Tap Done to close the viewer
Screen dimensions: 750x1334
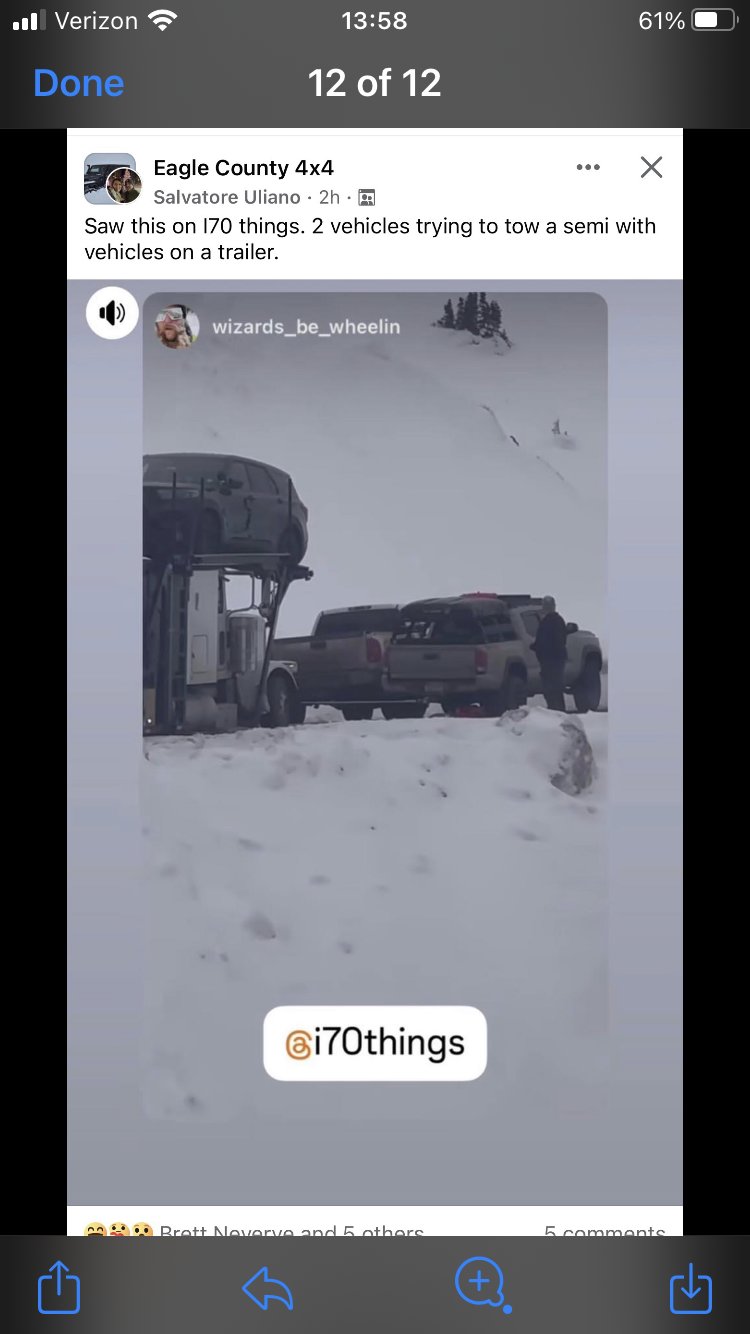click(x=78, y=83)
